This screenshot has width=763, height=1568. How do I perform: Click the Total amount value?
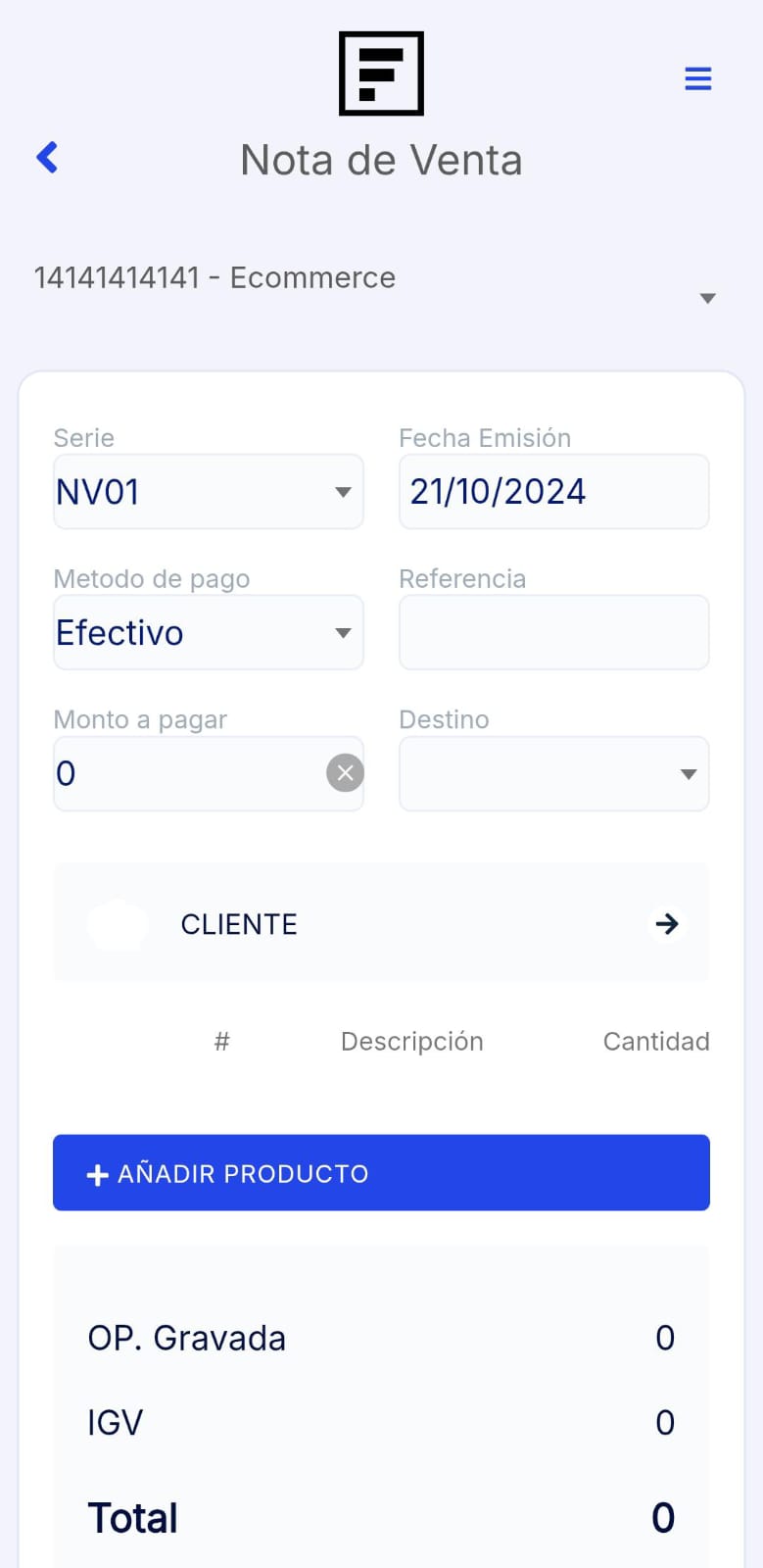click(662, 1517)
